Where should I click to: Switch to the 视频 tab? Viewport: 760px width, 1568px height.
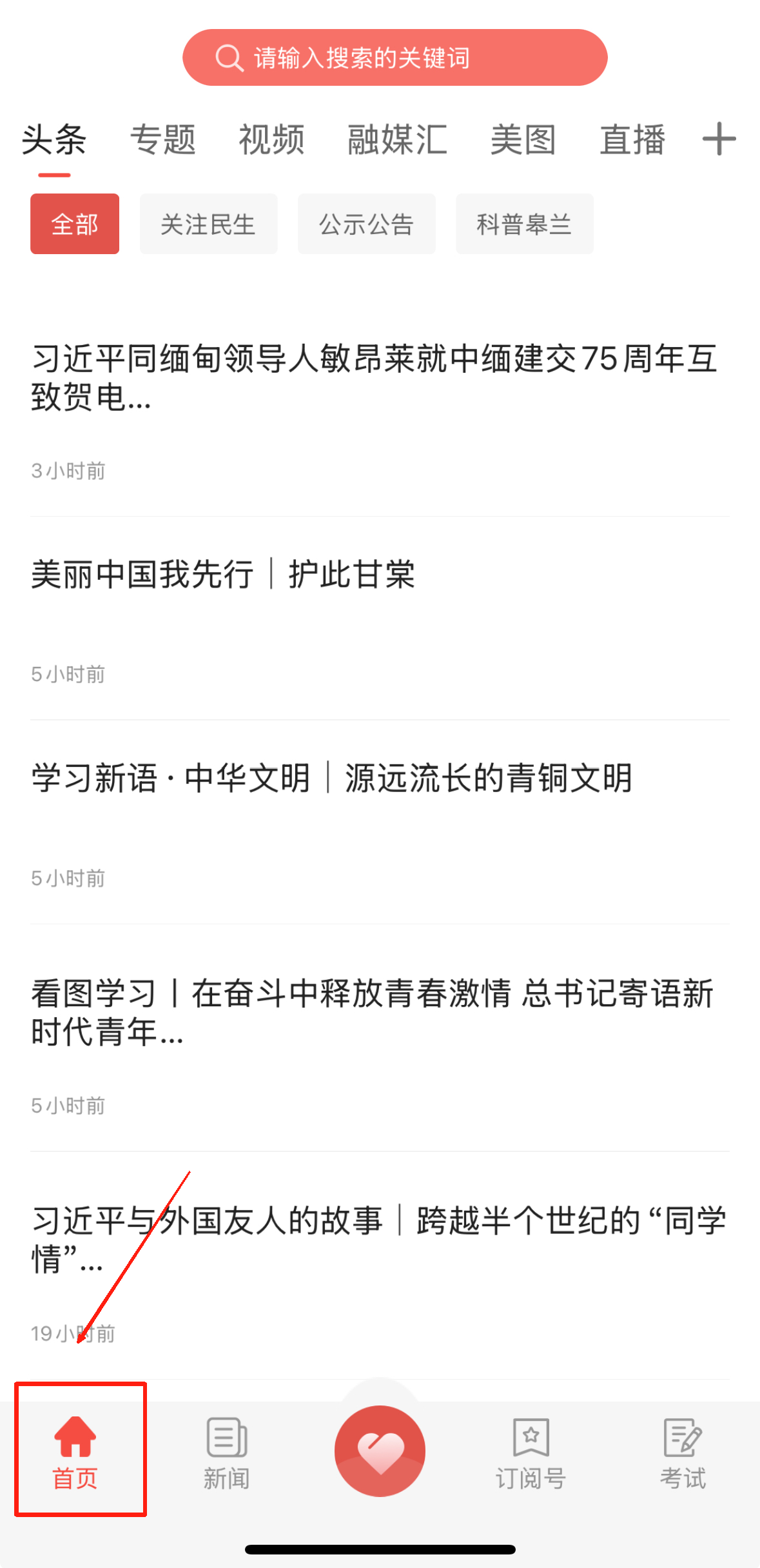pyautogui.click(x=271, y=139)
